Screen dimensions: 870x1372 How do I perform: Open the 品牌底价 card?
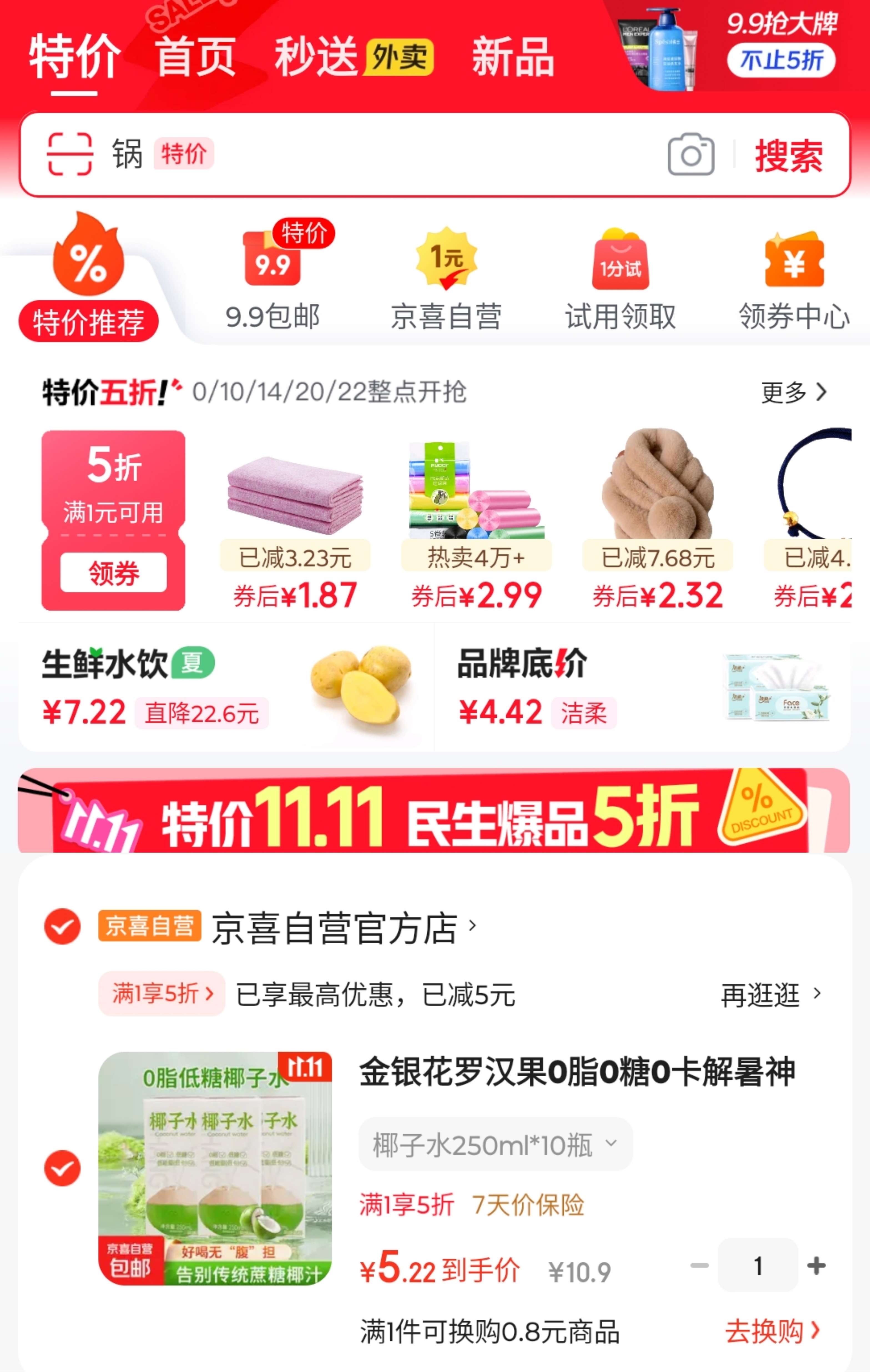click(x=642, y=688)
